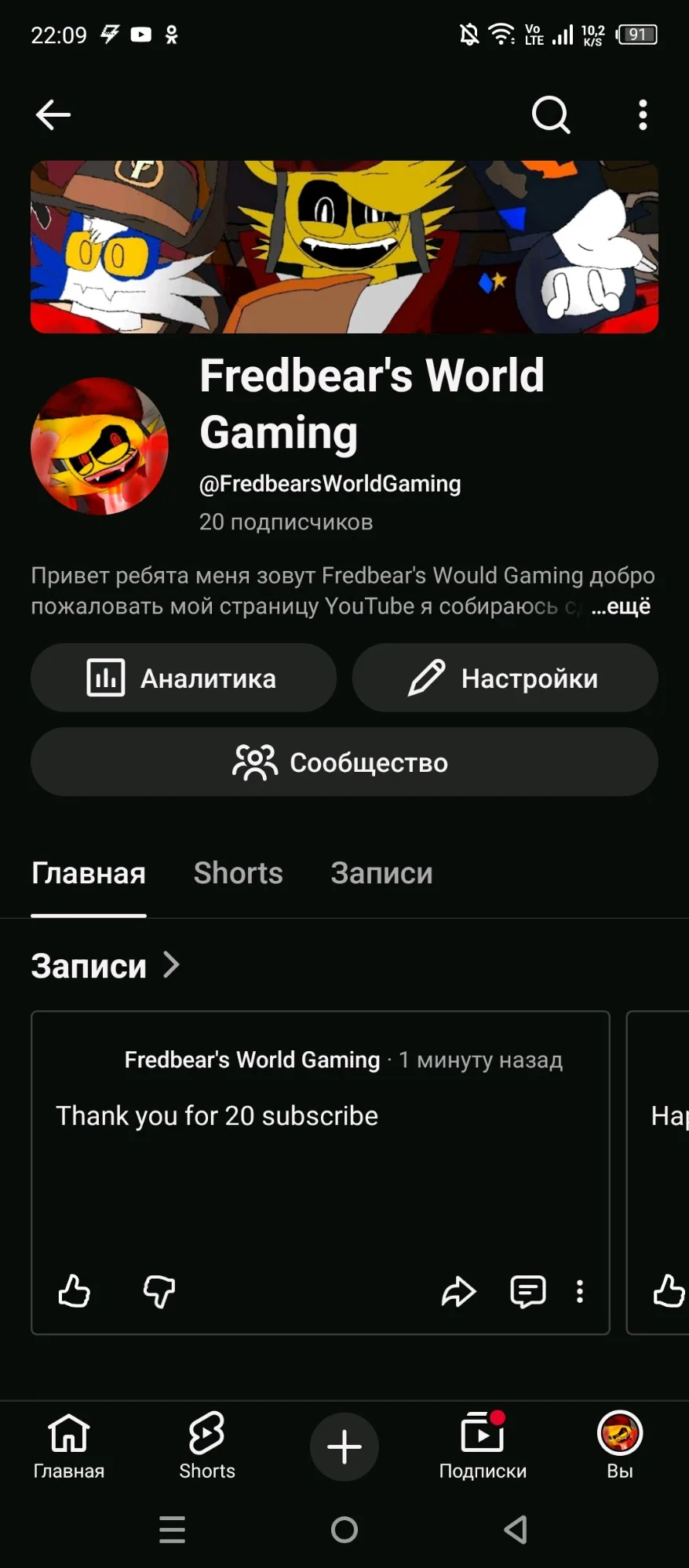Open channel Настройки

point(505,678)
